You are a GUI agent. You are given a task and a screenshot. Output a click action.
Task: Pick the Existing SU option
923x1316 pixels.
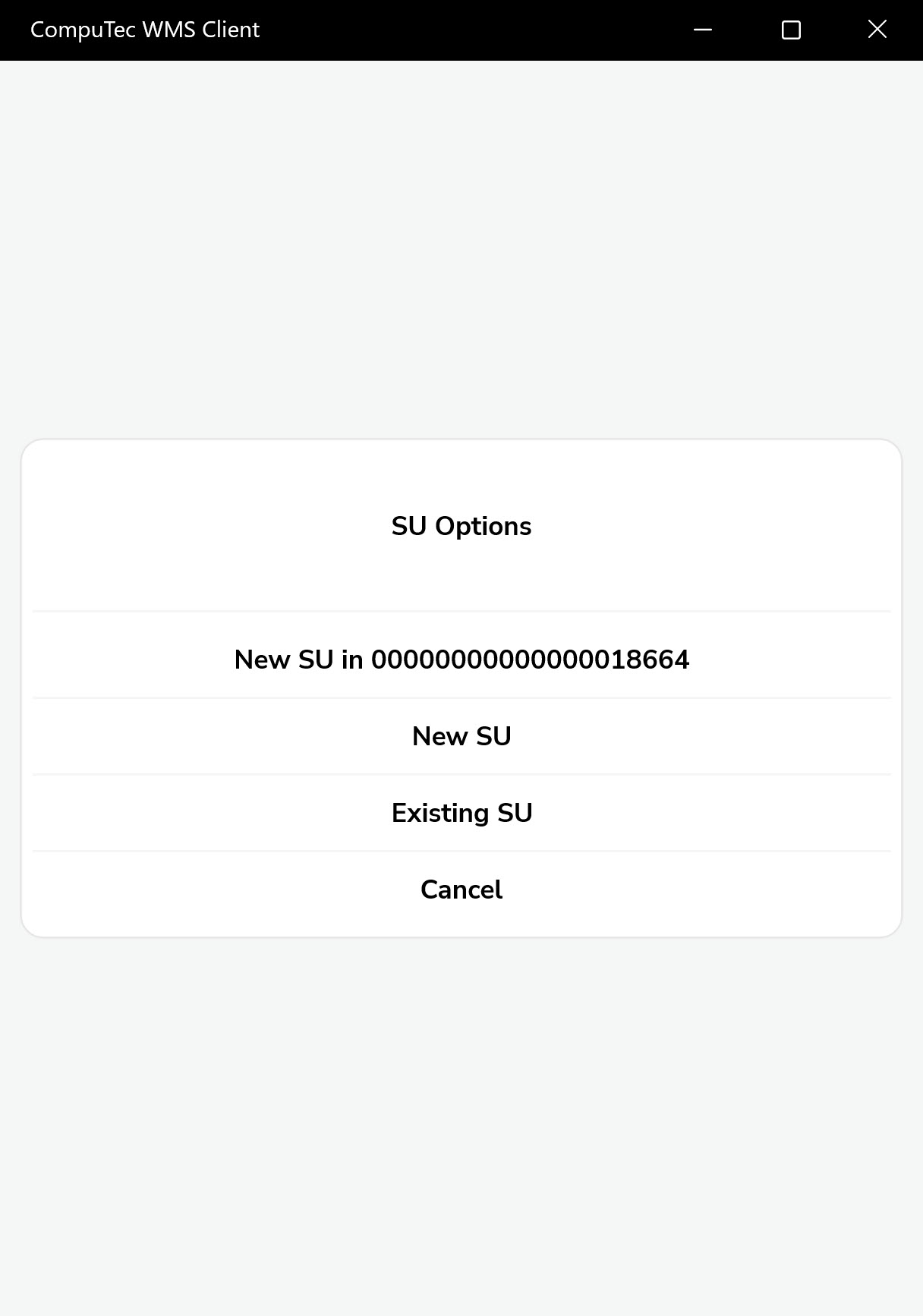tap(461, 813)
